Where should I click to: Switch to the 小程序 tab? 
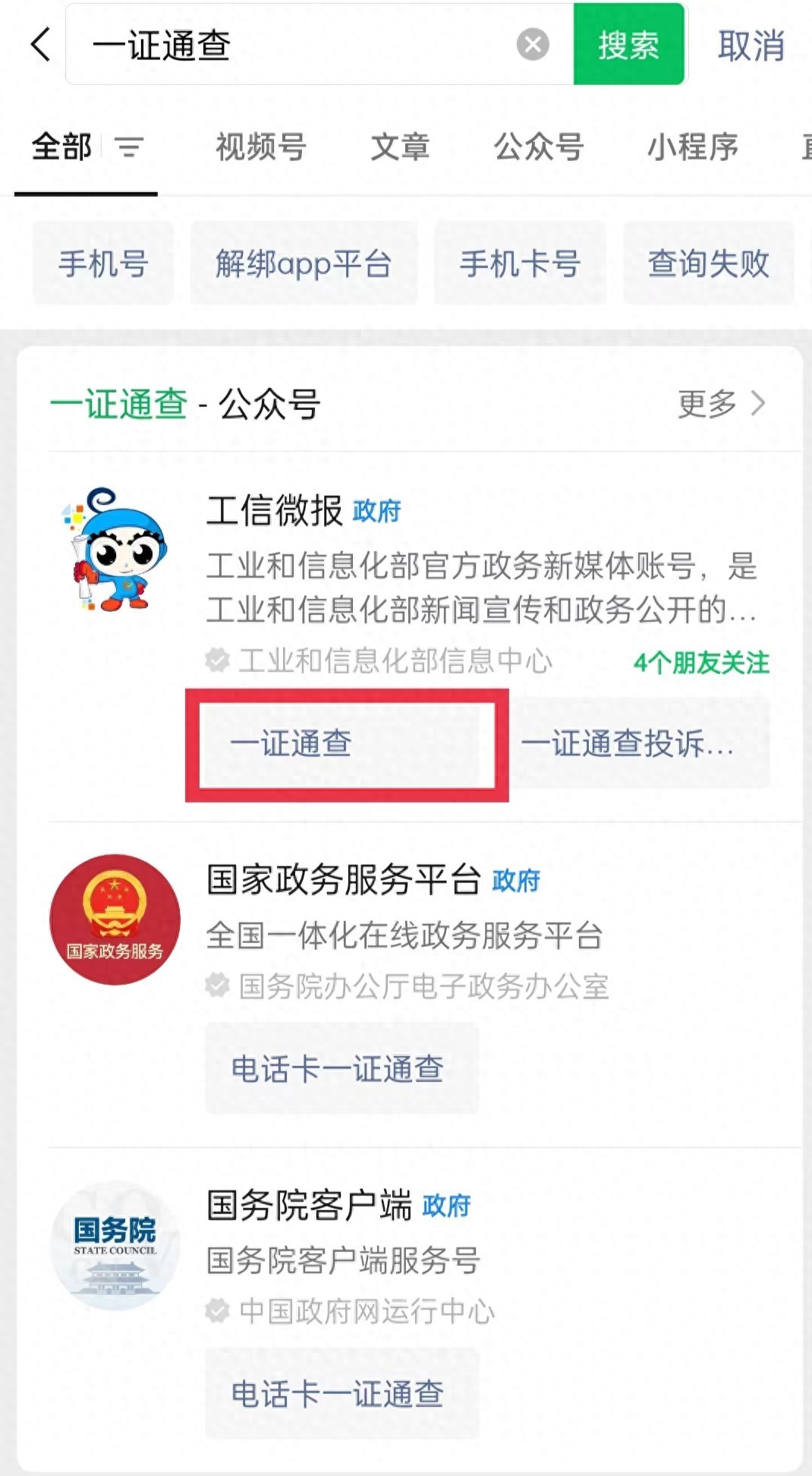click(x=692, y=147)
